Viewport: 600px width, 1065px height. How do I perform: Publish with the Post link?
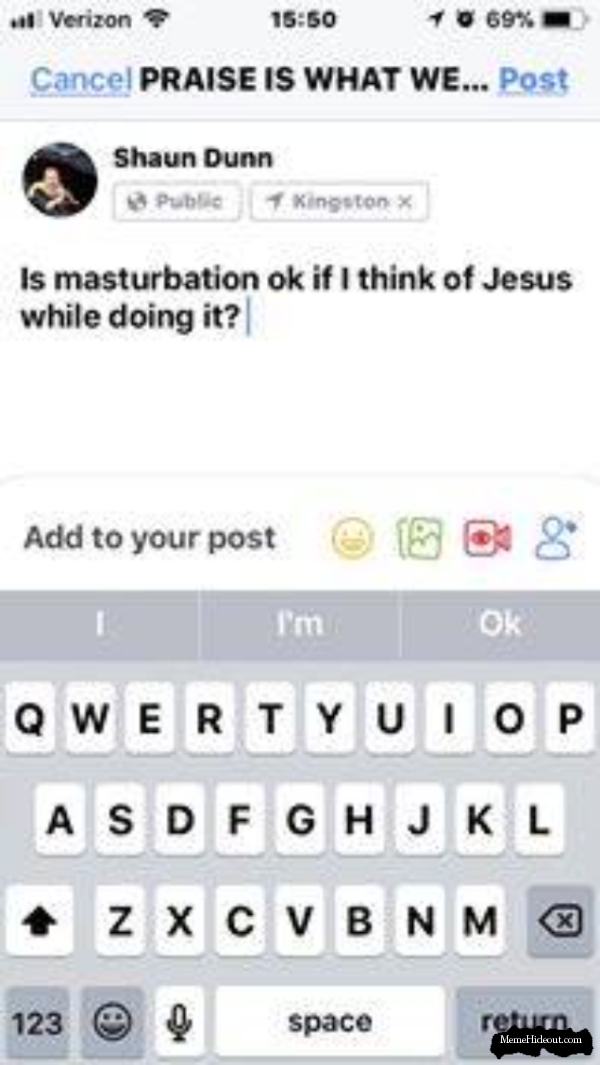[x=533, y=80]
